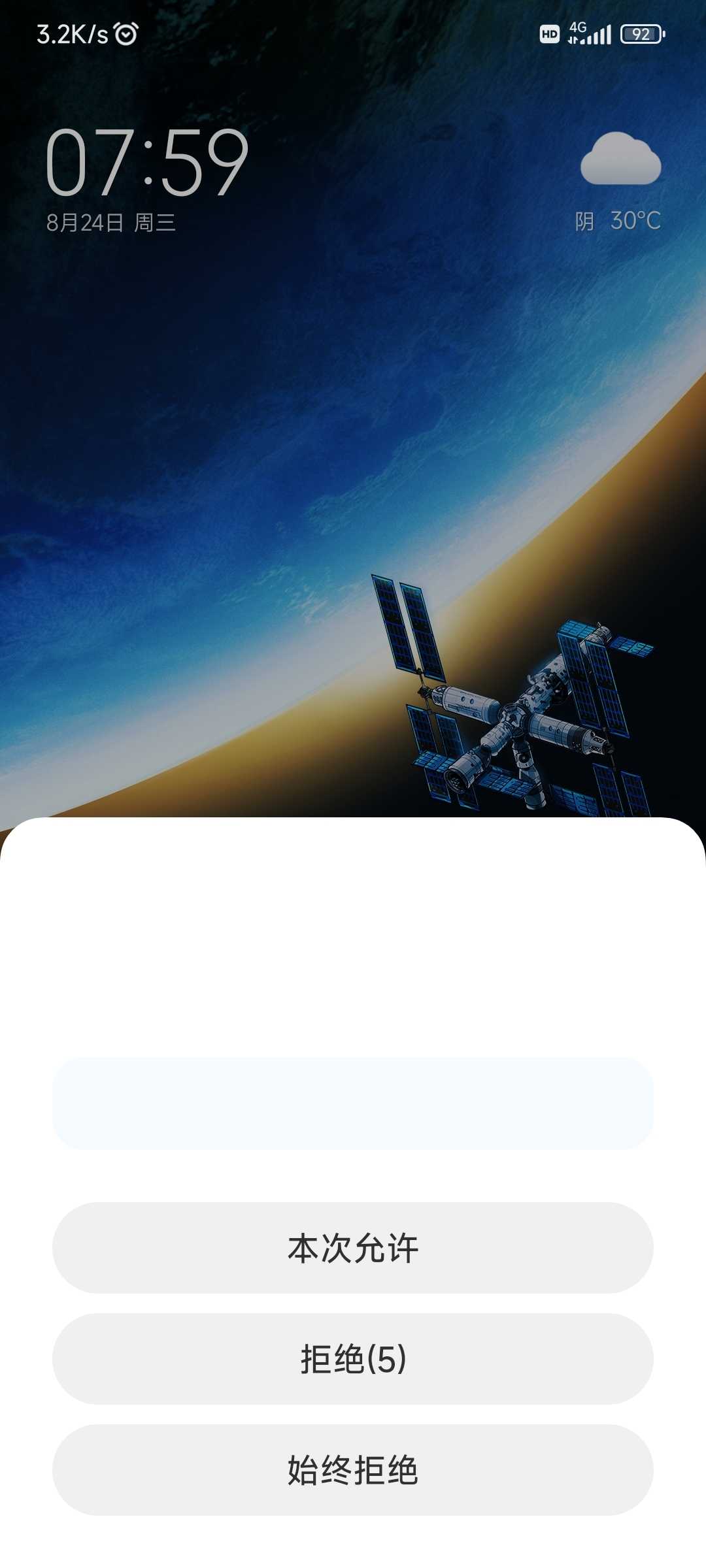This screenshot has height=1568, width=706.
Task: Tap 本次允许 to allow this time
Action: click(x=353, y=1248)
